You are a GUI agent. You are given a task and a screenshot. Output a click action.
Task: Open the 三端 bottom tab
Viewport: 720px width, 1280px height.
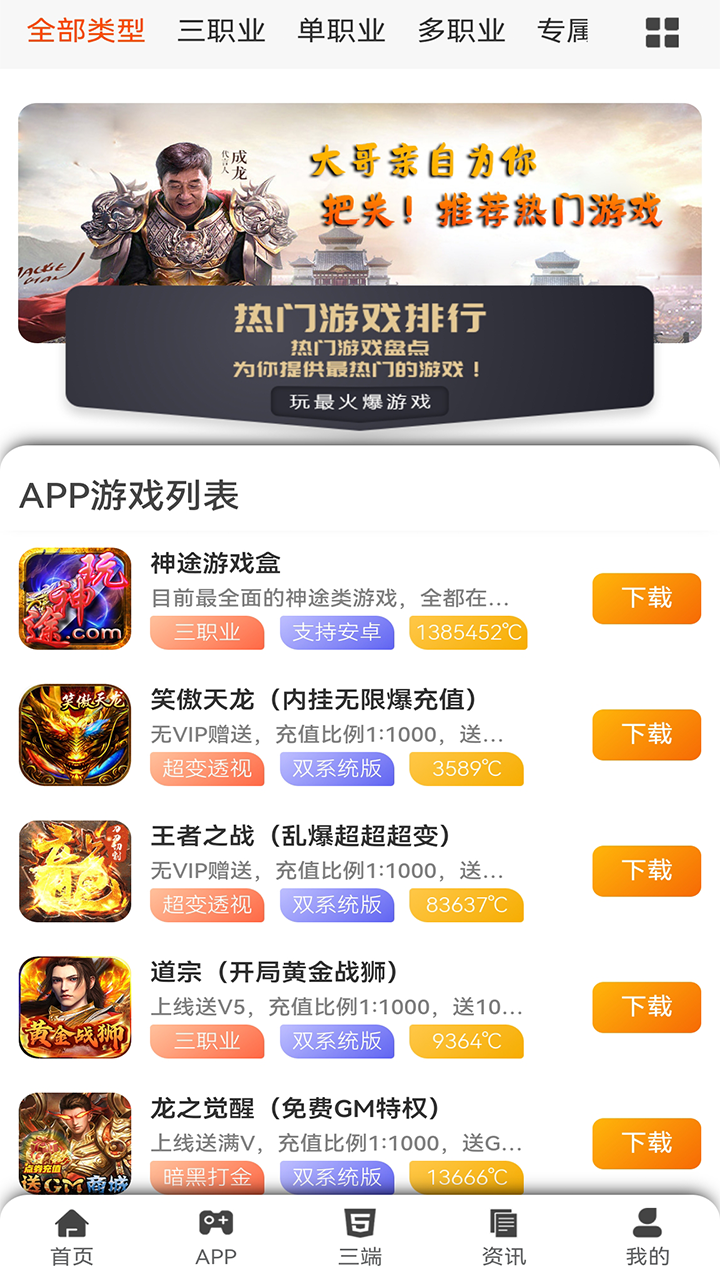click(x=360, y=1237)
